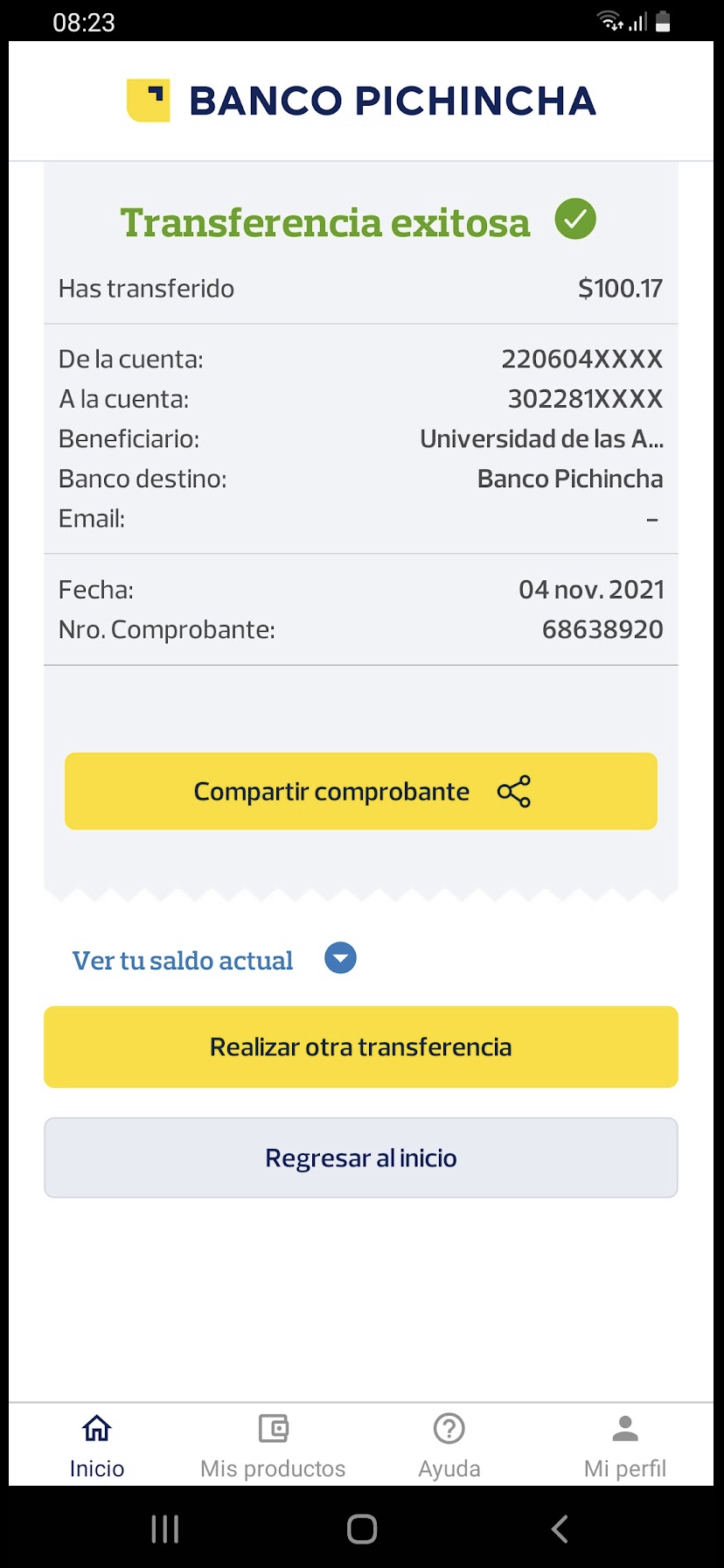Select Regresar al inicio
Viewport: 724px width, 1568px height.
[360, 1158]
